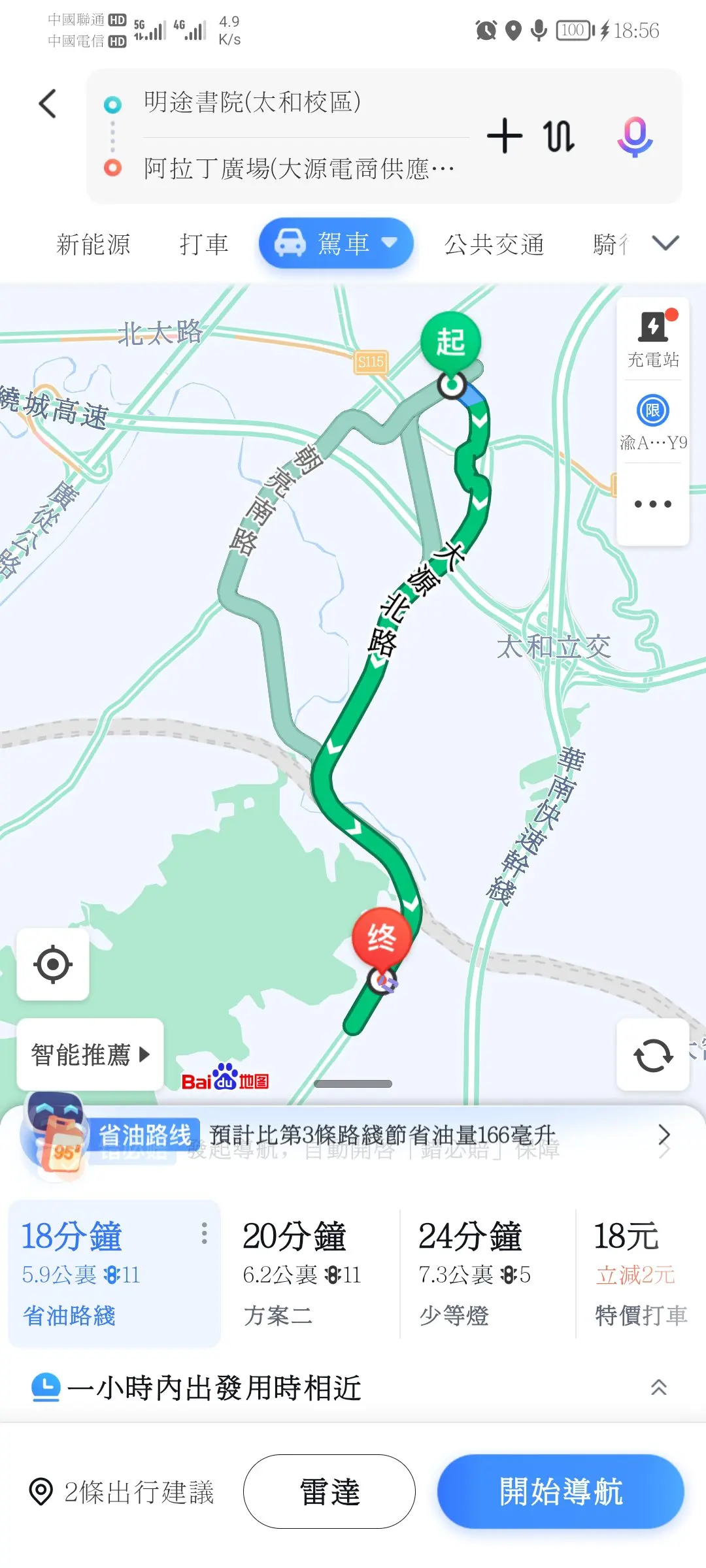Activate voice input microphone
Screen dimensions: 706x1568
635,137
